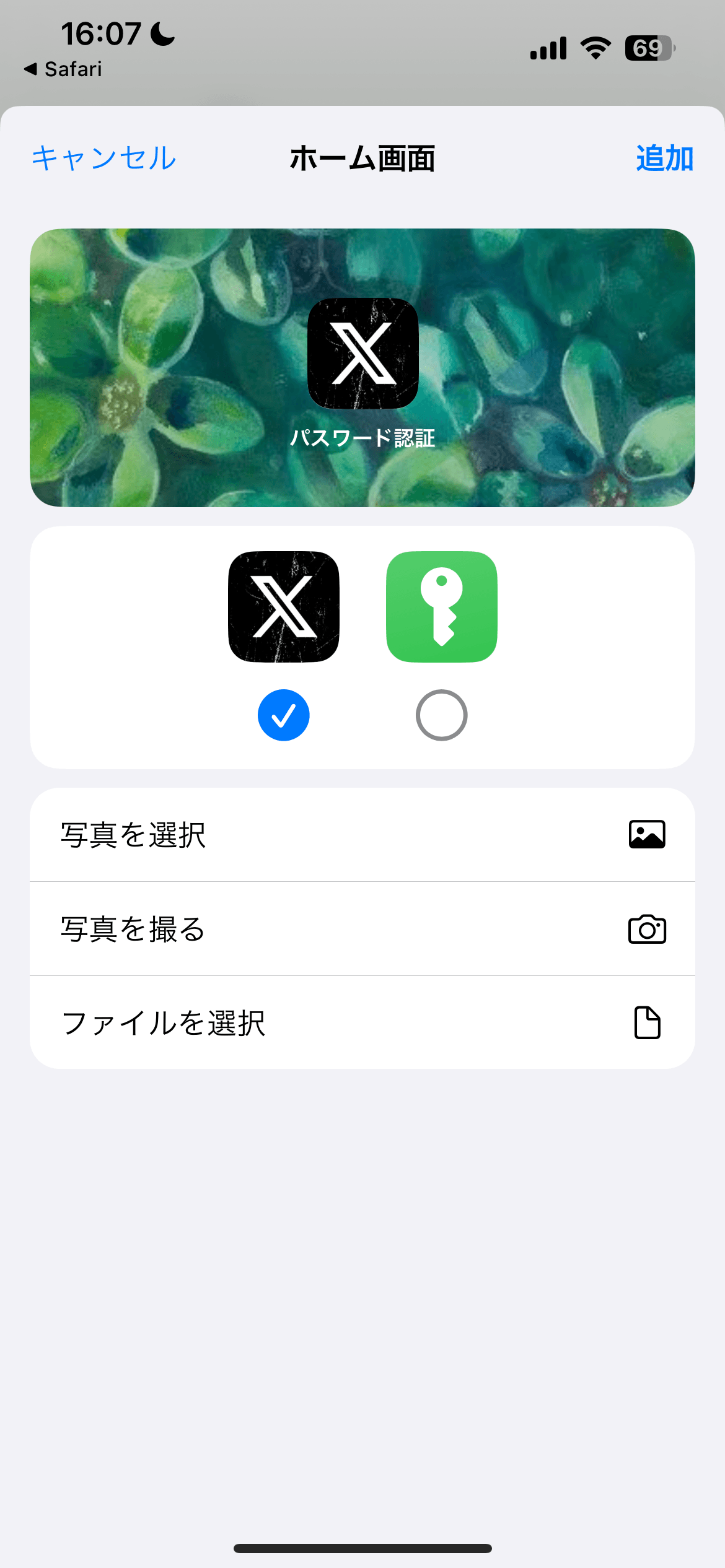This screenshot has height=1568, width=725.
Task: Choose the unchecked radio under the key icon
Action: pos(442,715)
